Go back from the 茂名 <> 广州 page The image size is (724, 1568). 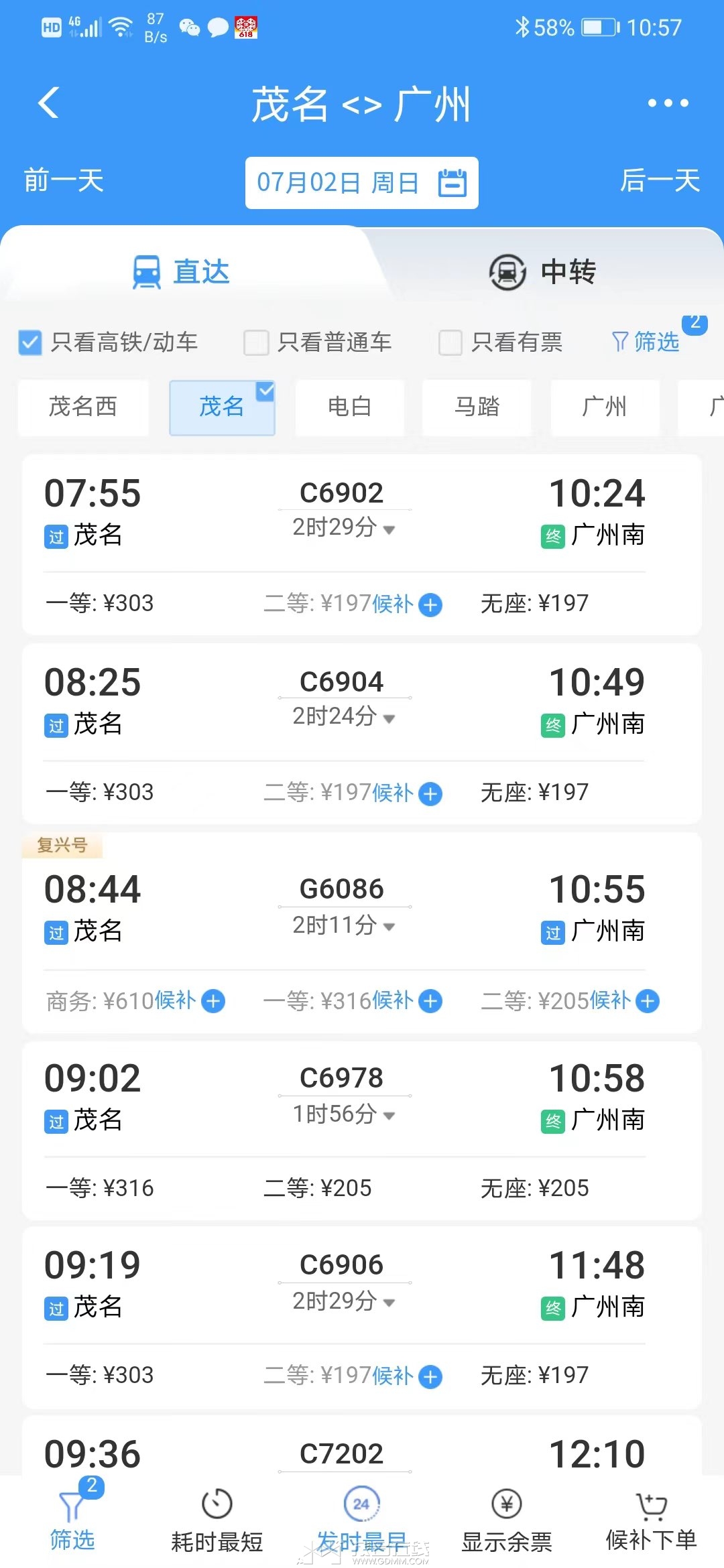tap(49, 103)
